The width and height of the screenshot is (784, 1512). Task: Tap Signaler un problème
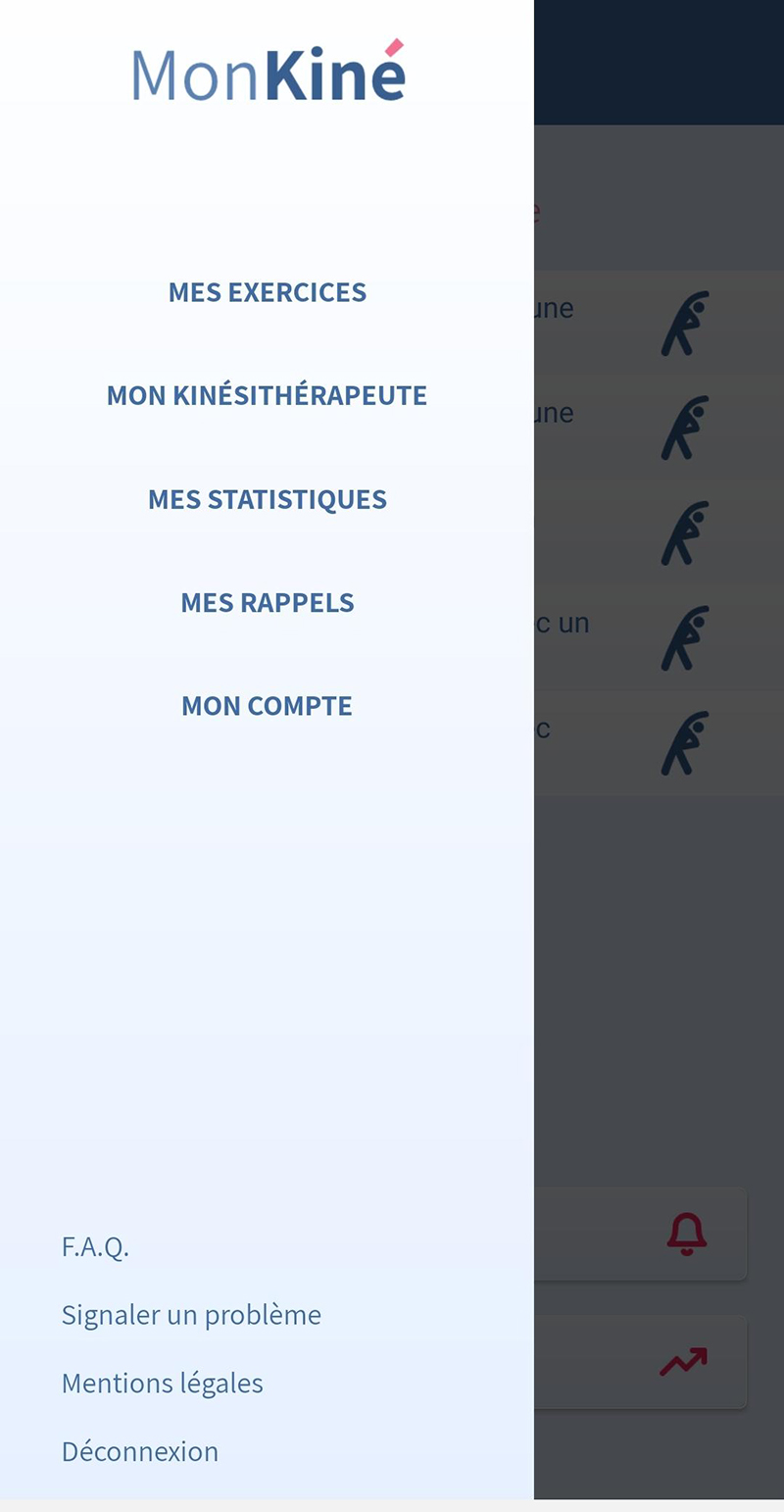191,1315
